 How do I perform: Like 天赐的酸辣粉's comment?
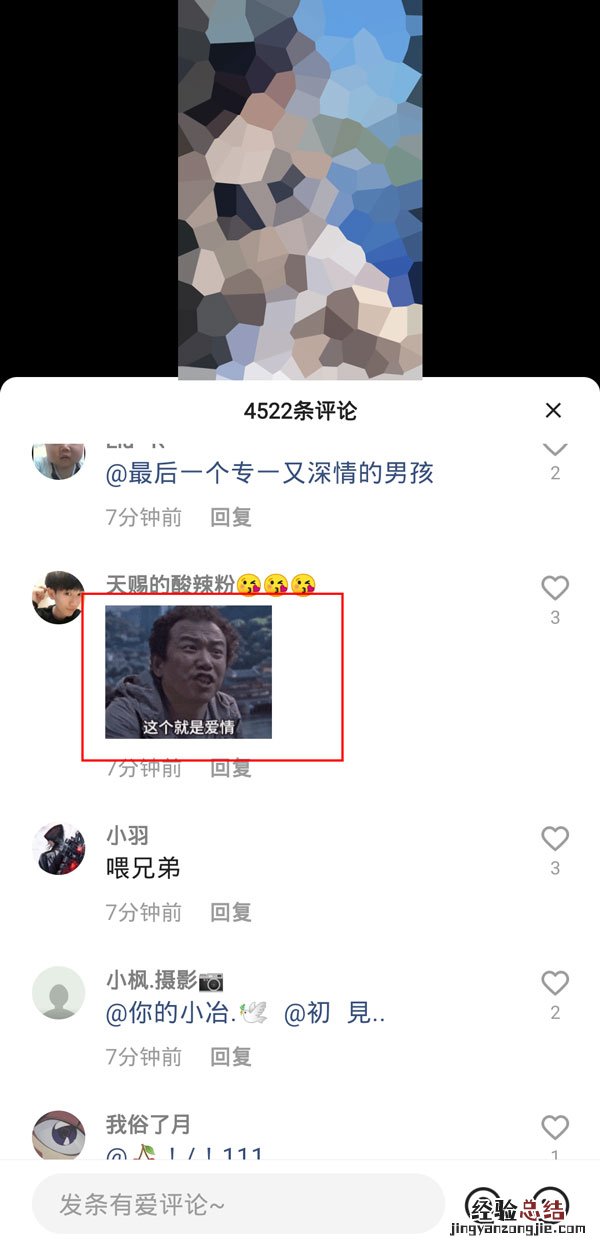[x=555, y=588]
